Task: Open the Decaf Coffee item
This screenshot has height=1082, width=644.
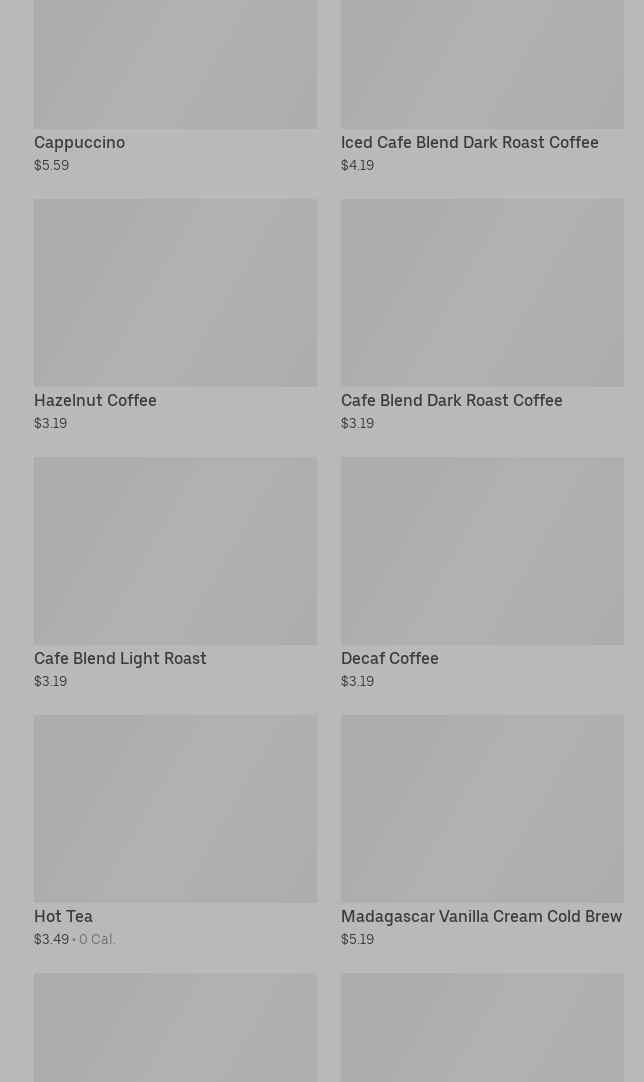Action: 482,573
